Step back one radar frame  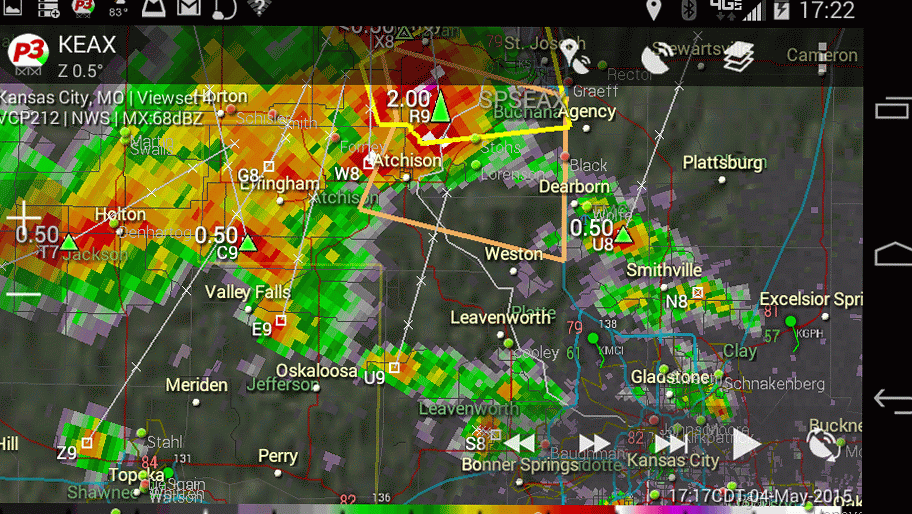pyautogui.click(x=519, y=443)
